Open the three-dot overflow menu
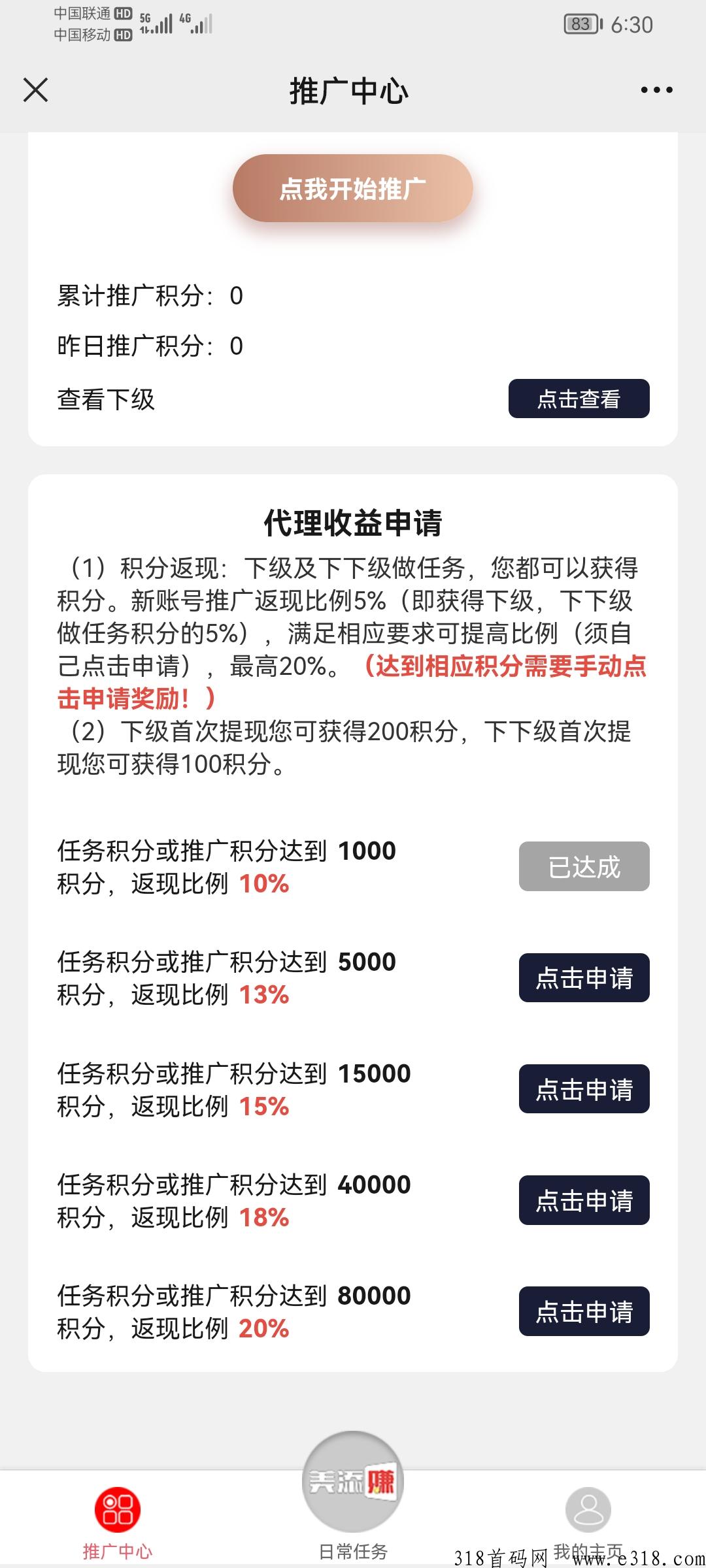This screenshot has width=706, height=1568. click(x=656, y=90)
